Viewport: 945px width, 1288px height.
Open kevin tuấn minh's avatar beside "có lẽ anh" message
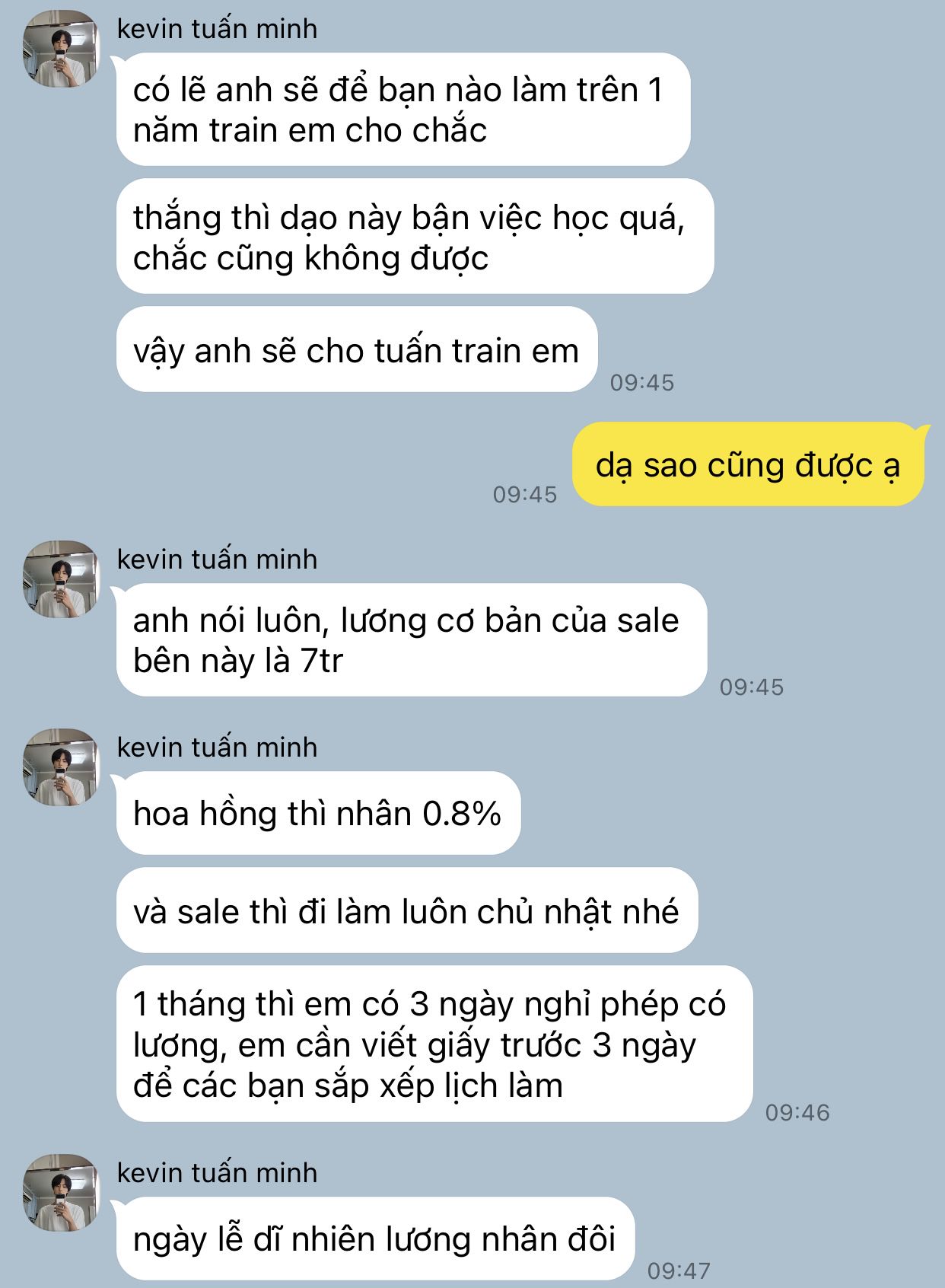[61, 49]
